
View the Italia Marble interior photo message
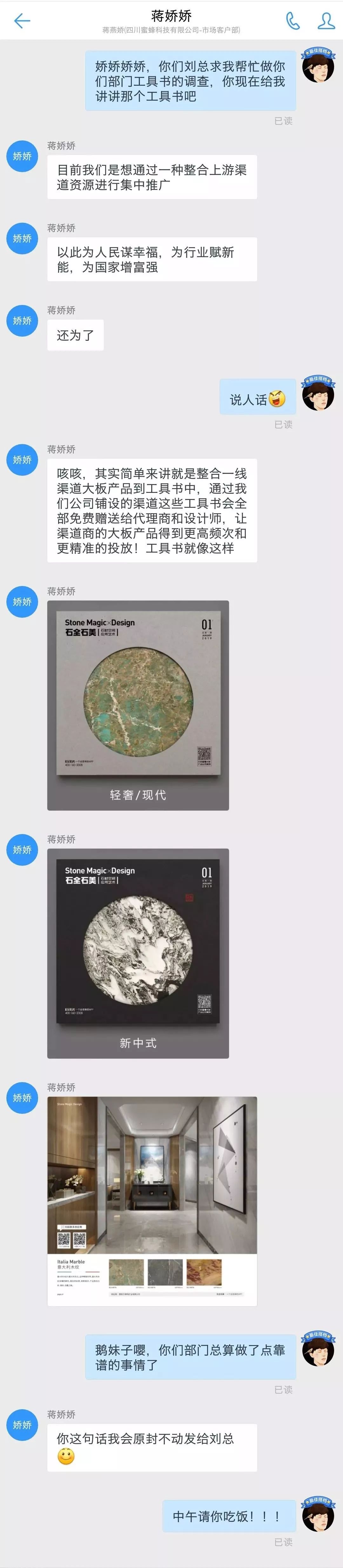pyautogui.click(x=152, y=1201)
